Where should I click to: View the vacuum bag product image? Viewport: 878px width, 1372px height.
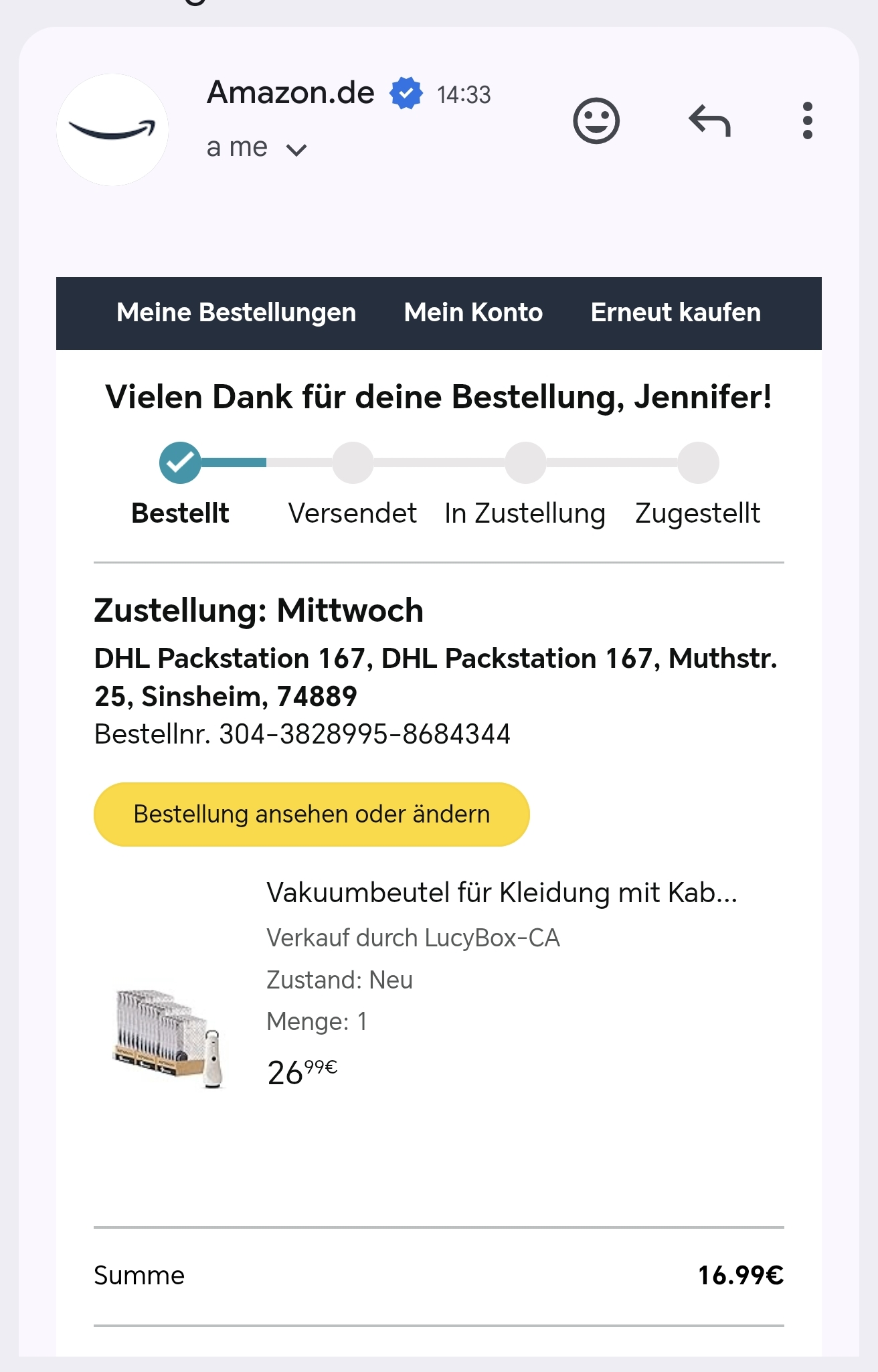click(168, 1039)
